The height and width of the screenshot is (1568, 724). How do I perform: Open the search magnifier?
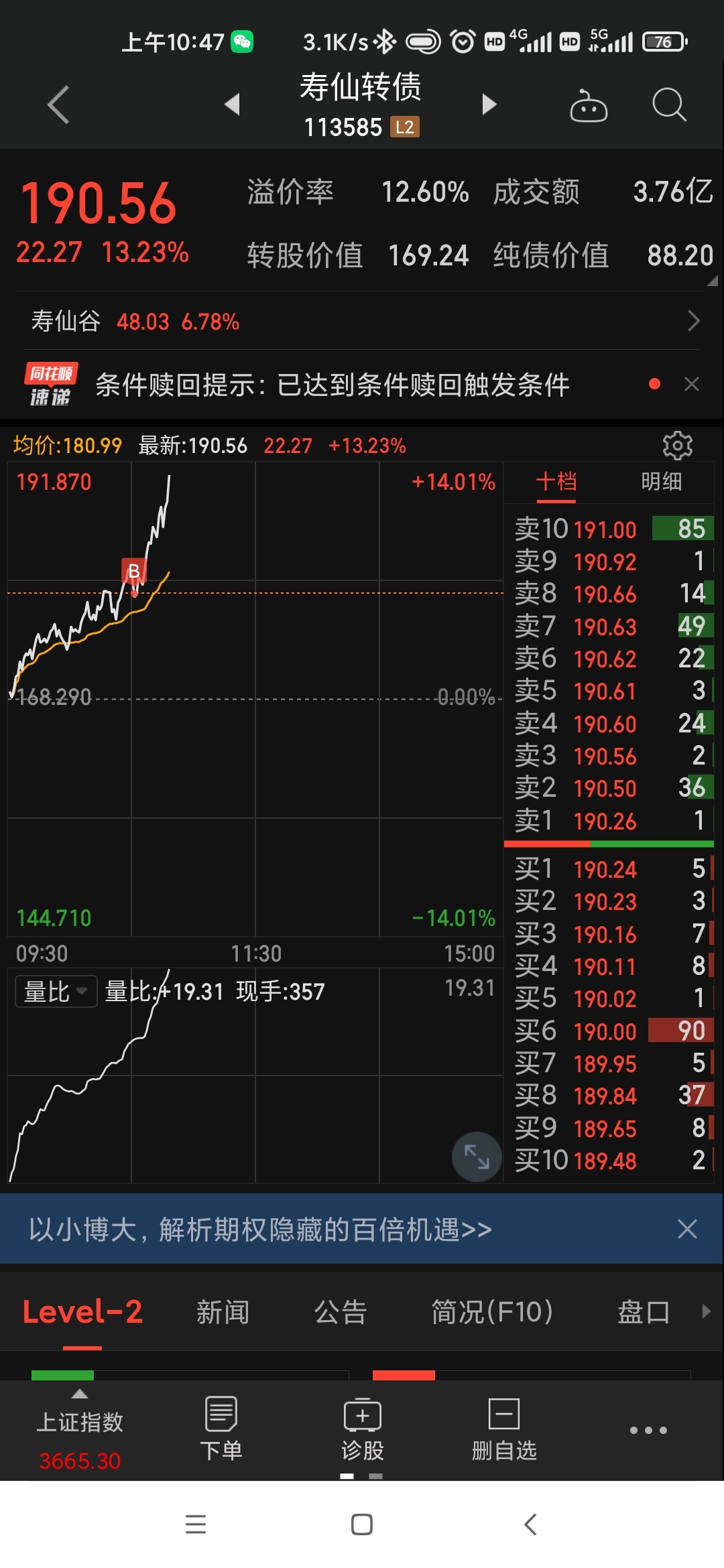pyautogui.click(x=669, y=105)
